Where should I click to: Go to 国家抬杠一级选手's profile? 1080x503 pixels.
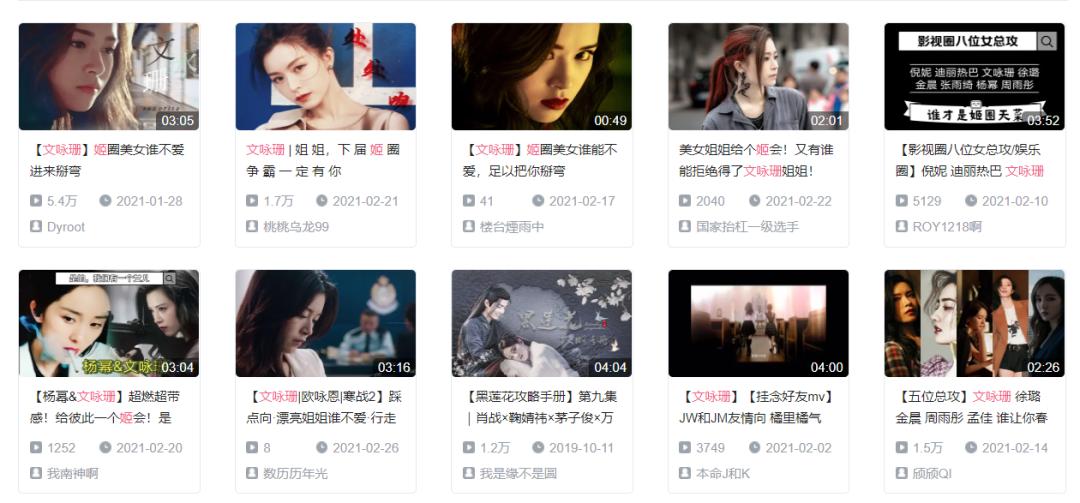point(748,227)
